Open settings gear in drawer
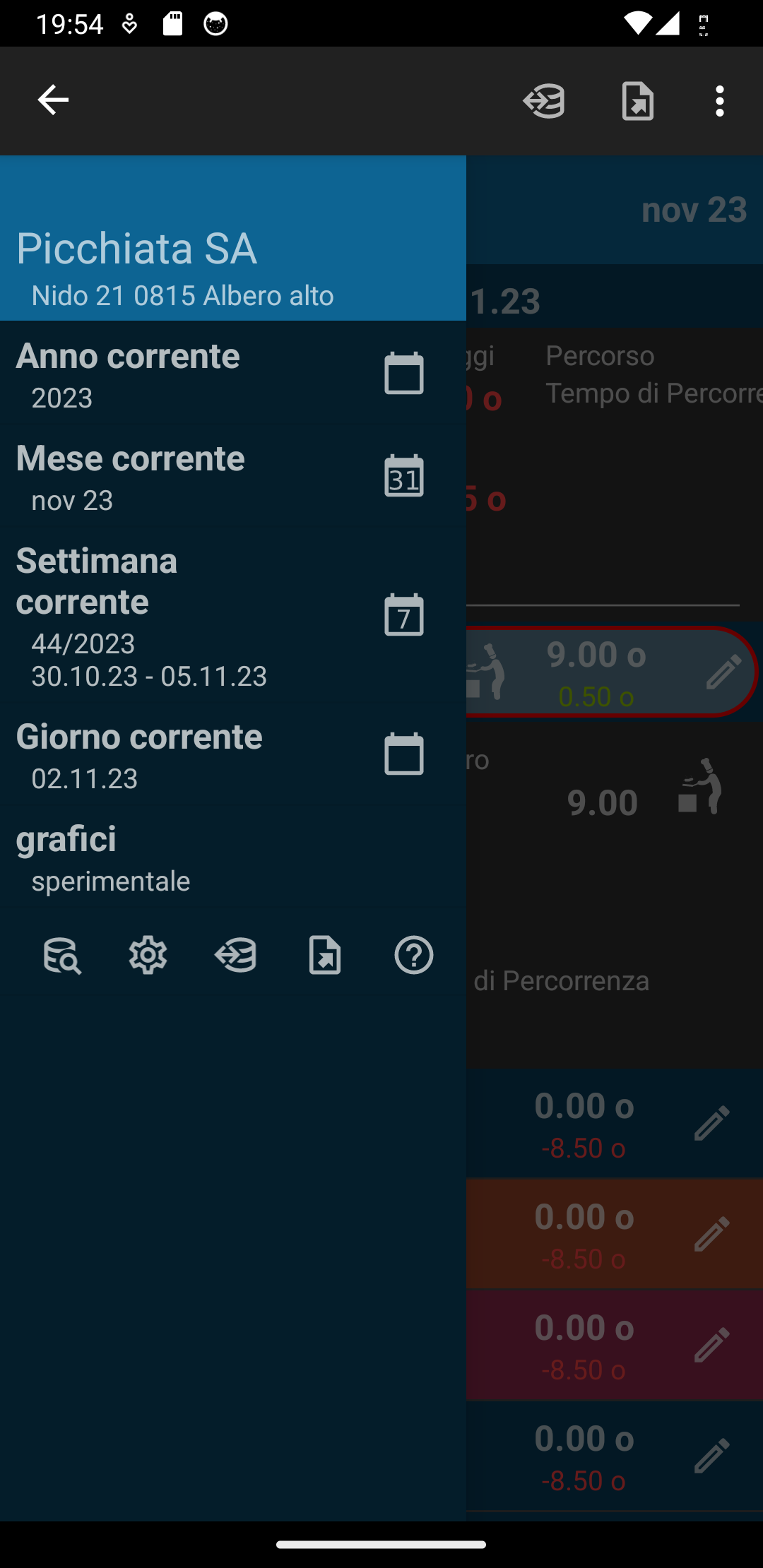Screen dimensions: 763x1568 148,956
